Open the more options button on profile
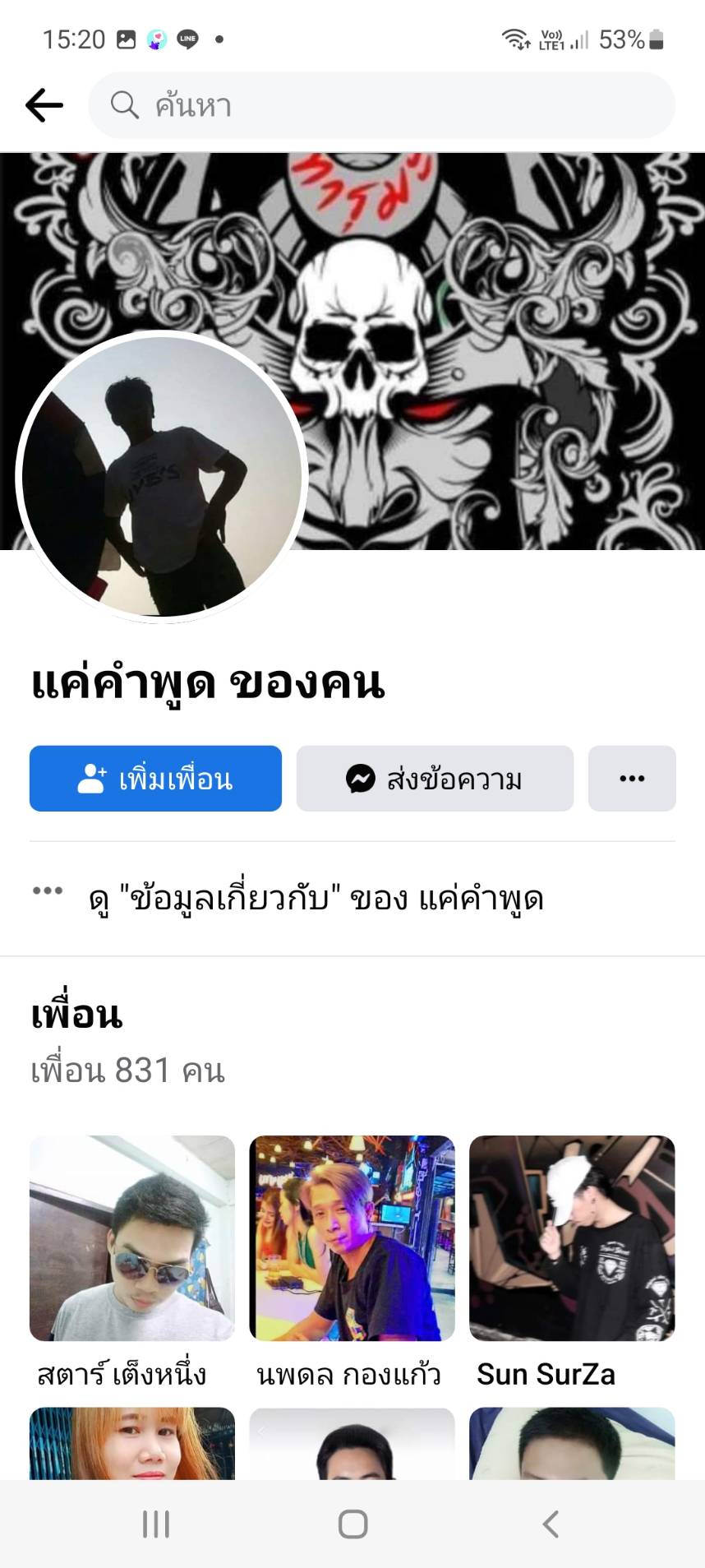Image resolution: width=705 pixels, height=1568 pixels. pos(631,778)
